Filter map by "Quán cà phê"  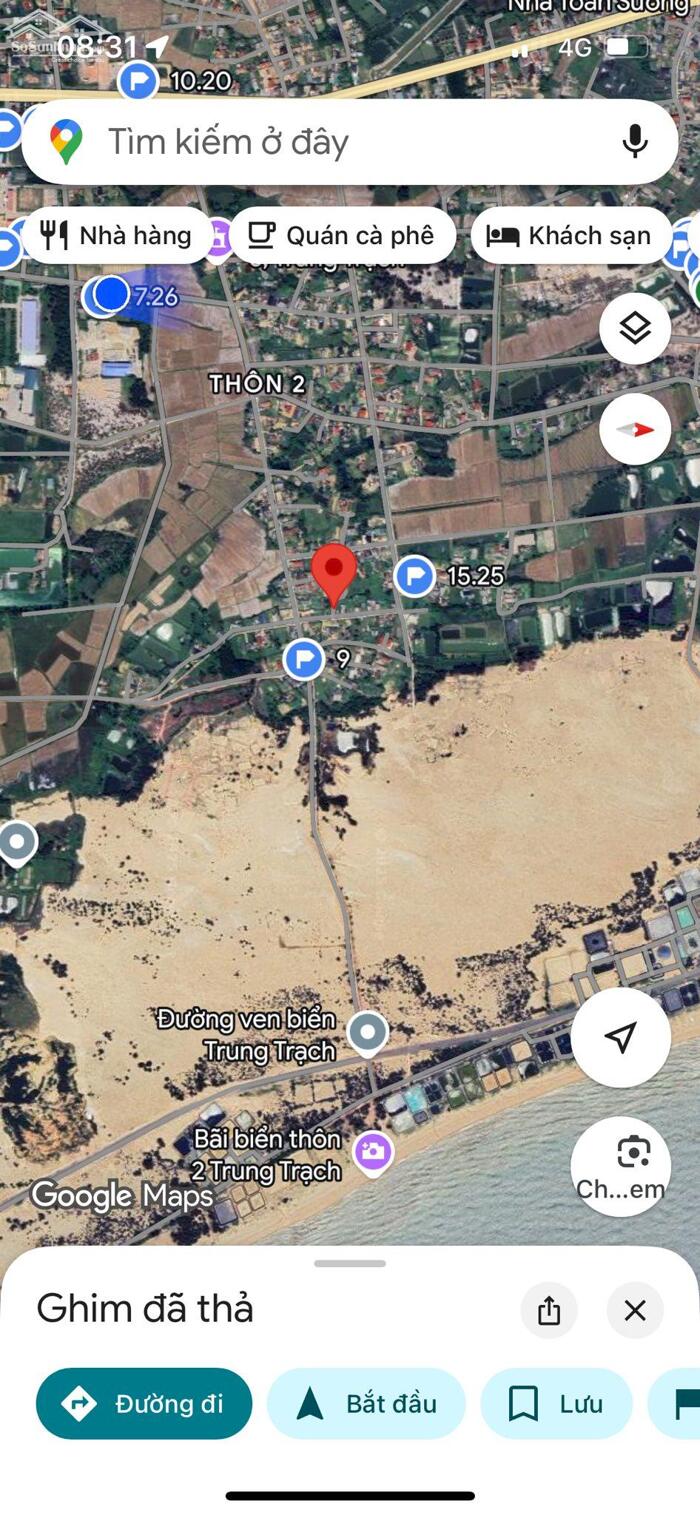coord(342,236)
